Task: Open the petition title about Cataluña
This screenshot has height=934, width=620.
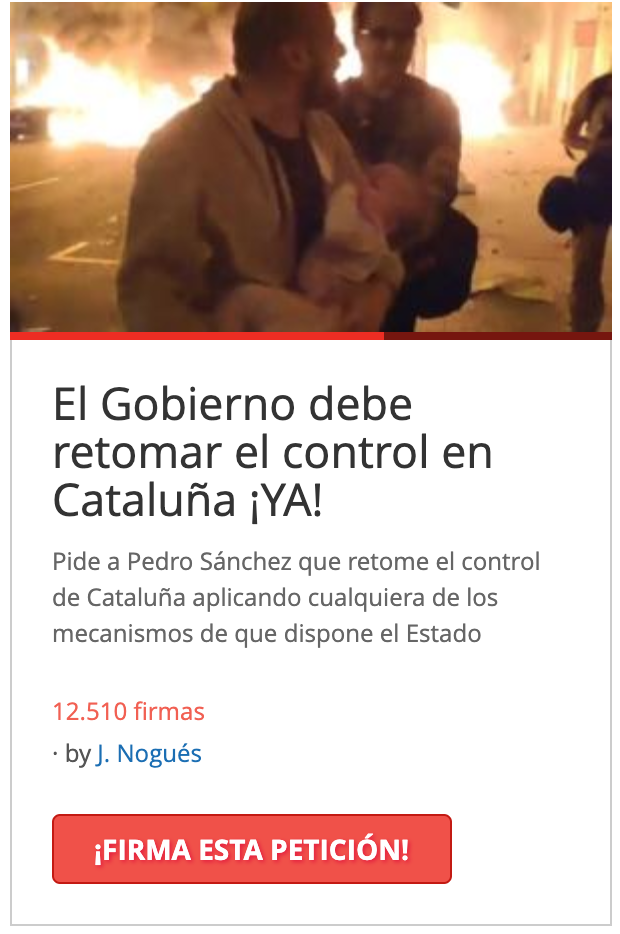Action: [272, 453]
